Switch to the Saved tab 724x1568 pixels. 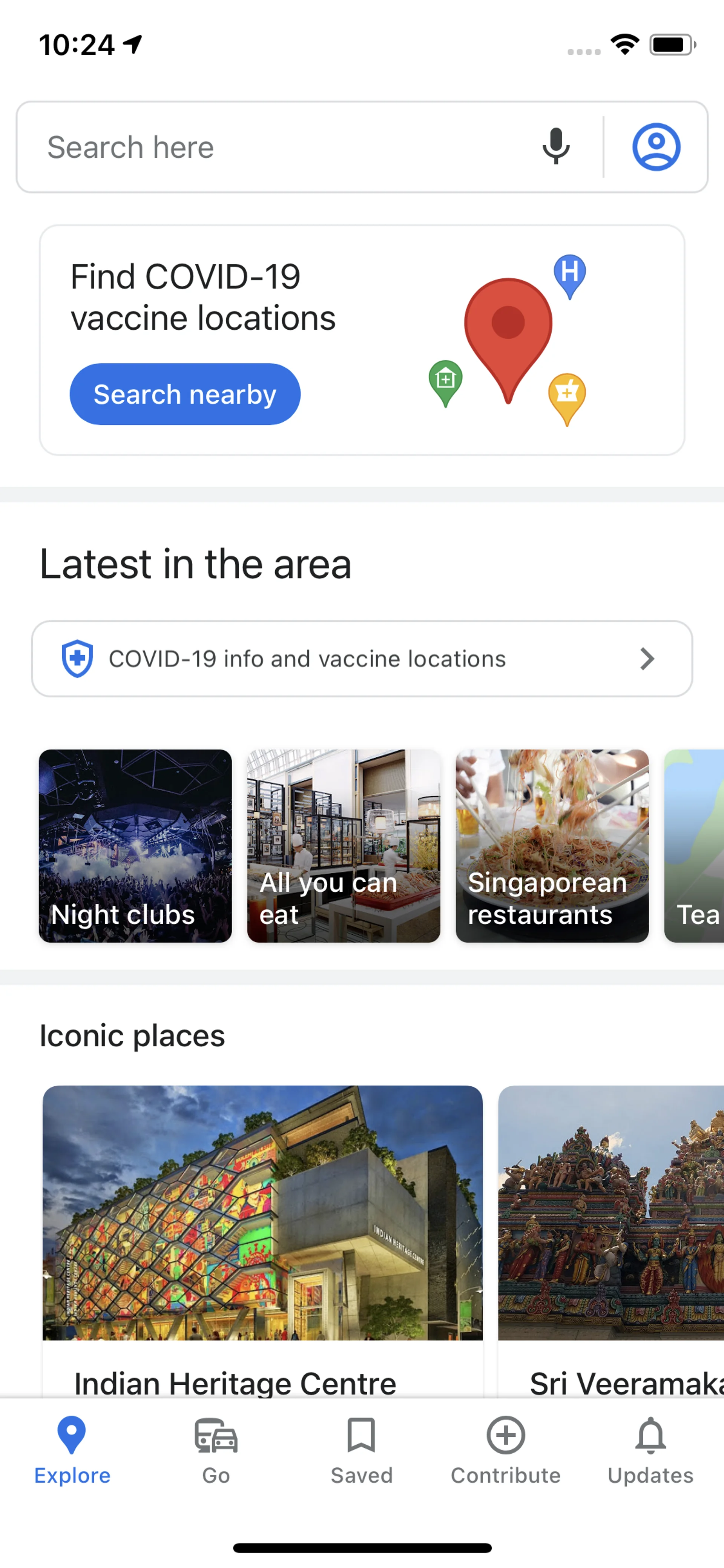[361, 1451]
